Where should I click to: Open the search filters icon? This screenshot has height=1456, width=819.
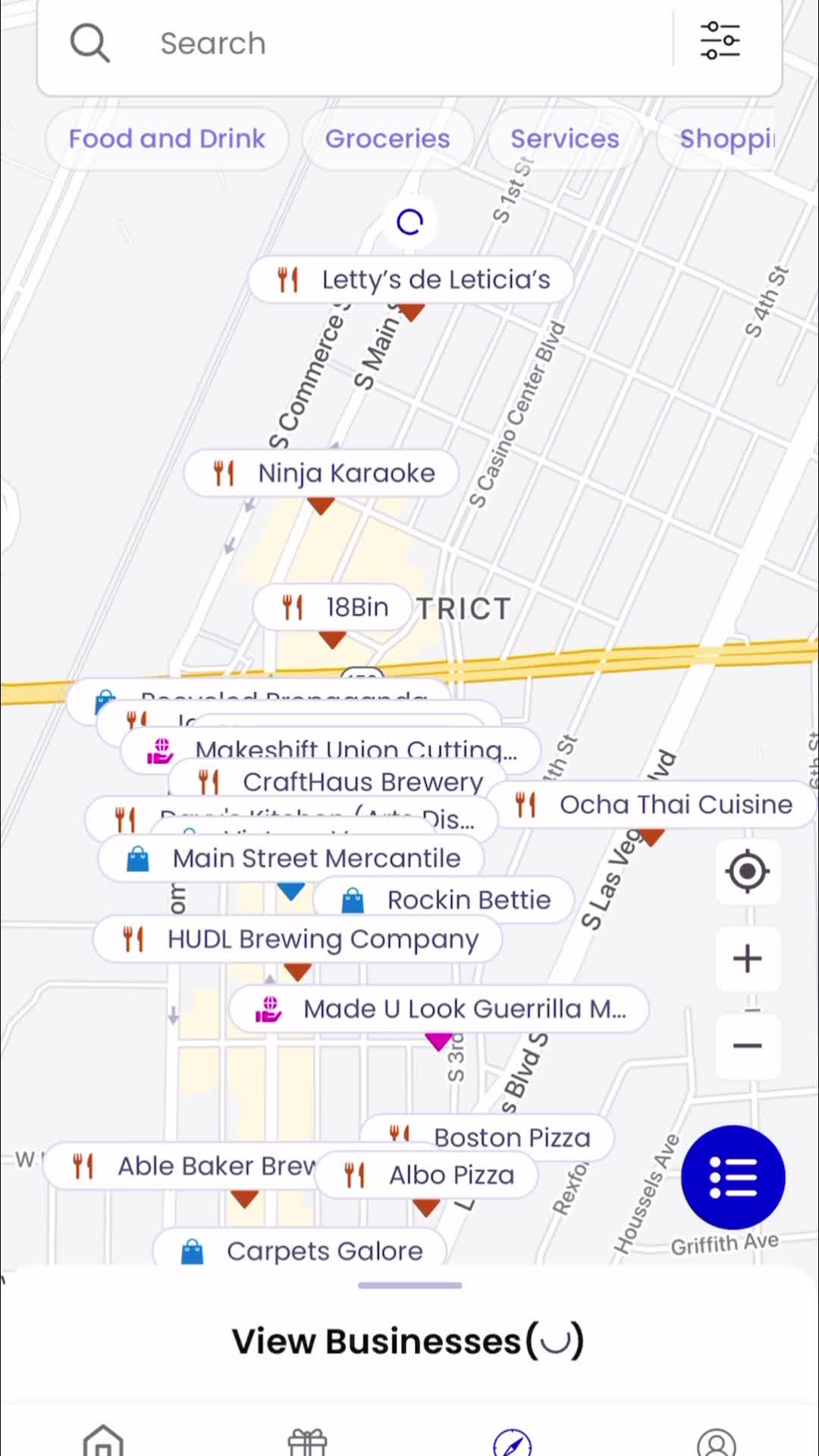coord(720,42)
